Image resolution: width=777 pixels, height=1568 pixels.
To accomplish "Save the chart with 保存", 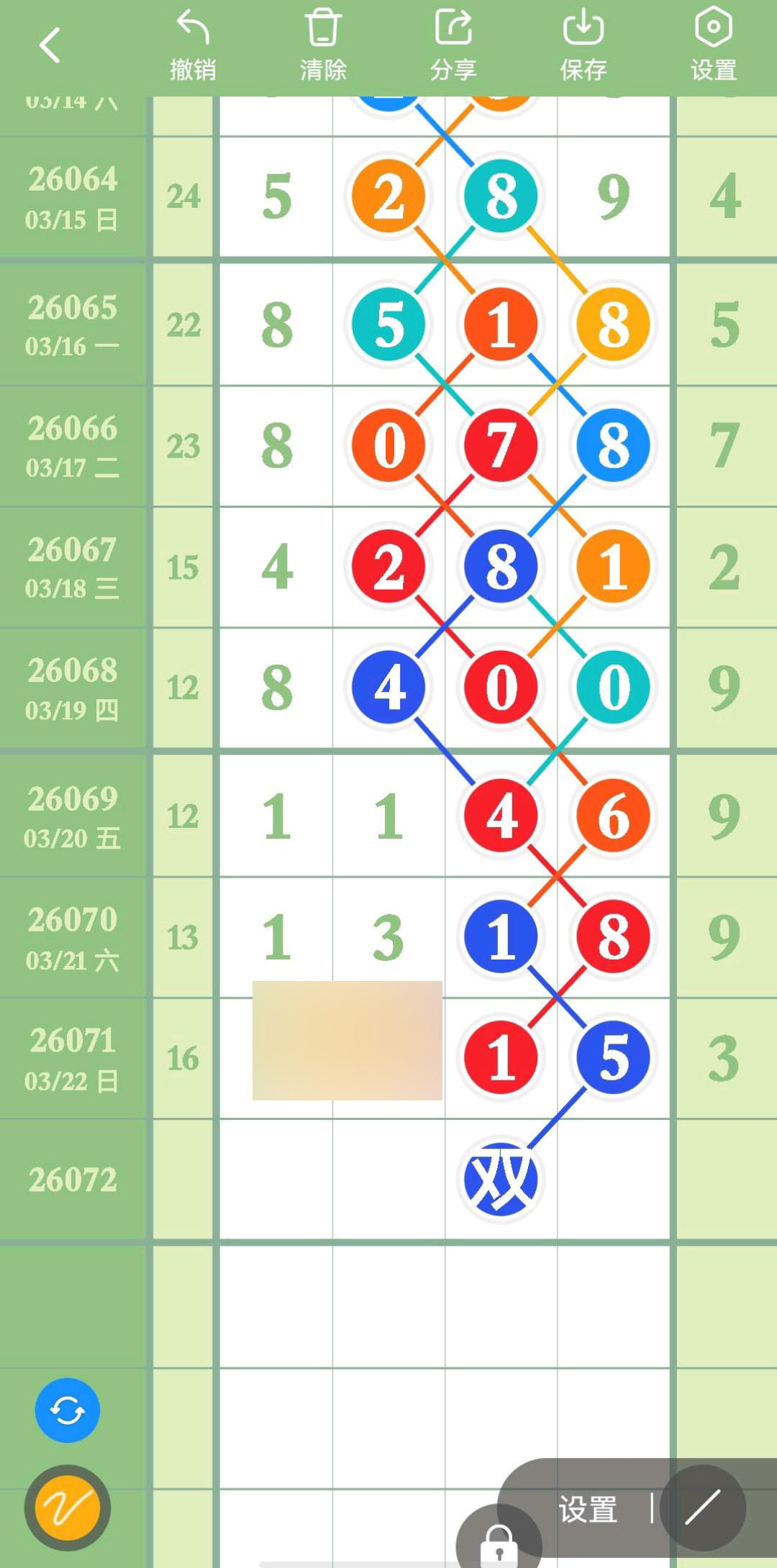I will click(583, 45).
